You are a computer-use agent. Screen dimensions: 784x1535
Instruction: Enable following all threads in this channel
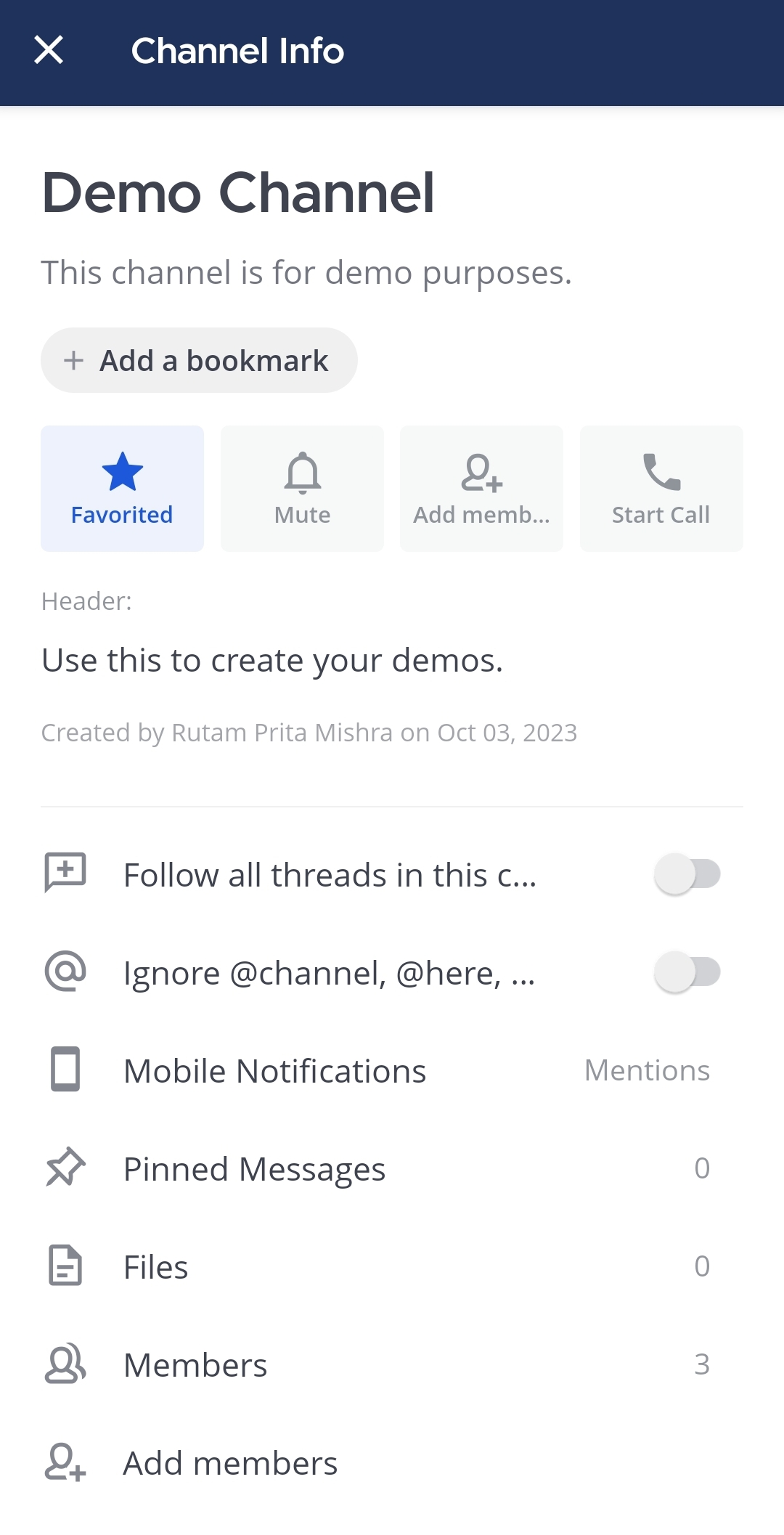click(687, 874)
